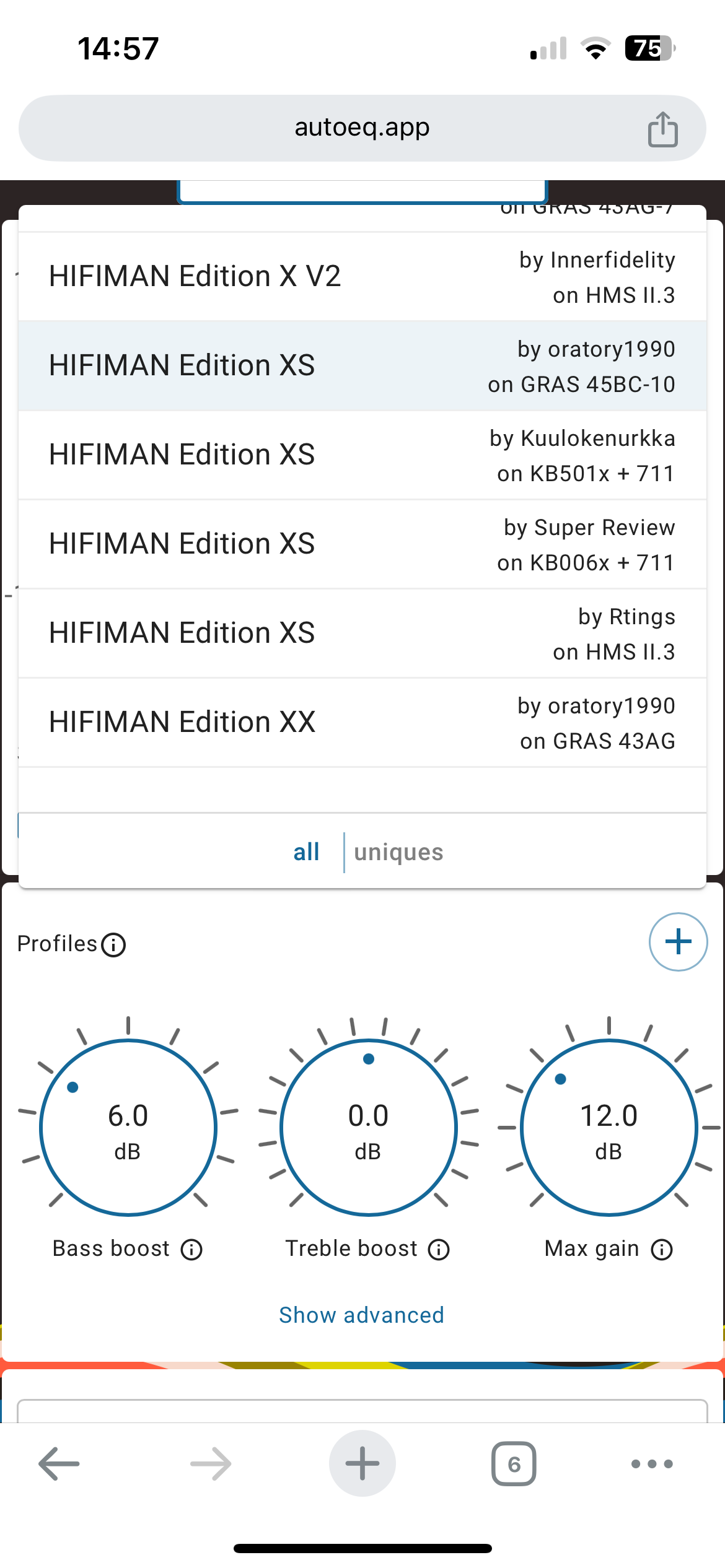Pick HIFIMAN Edition XX by oratory1990
The width and height of the screenshot is (725, 1568).
click(x=362, y=722)
